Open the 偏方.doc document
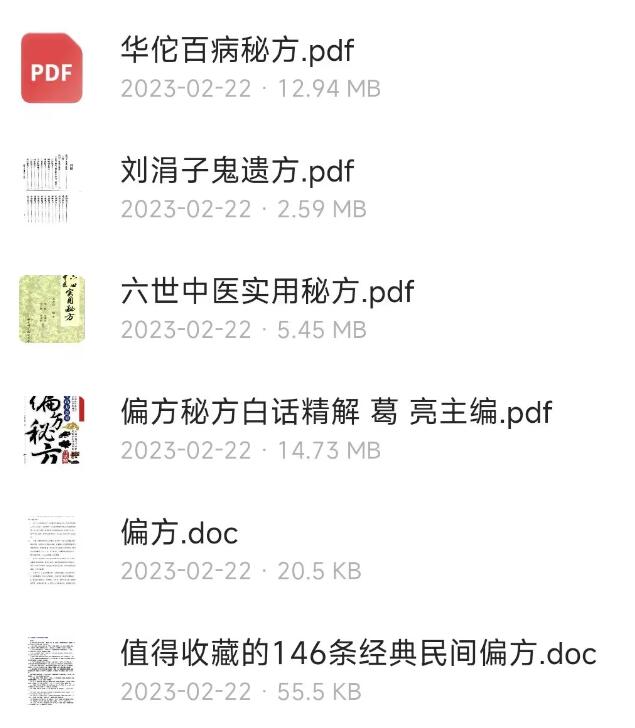 [x=179, y=532]
